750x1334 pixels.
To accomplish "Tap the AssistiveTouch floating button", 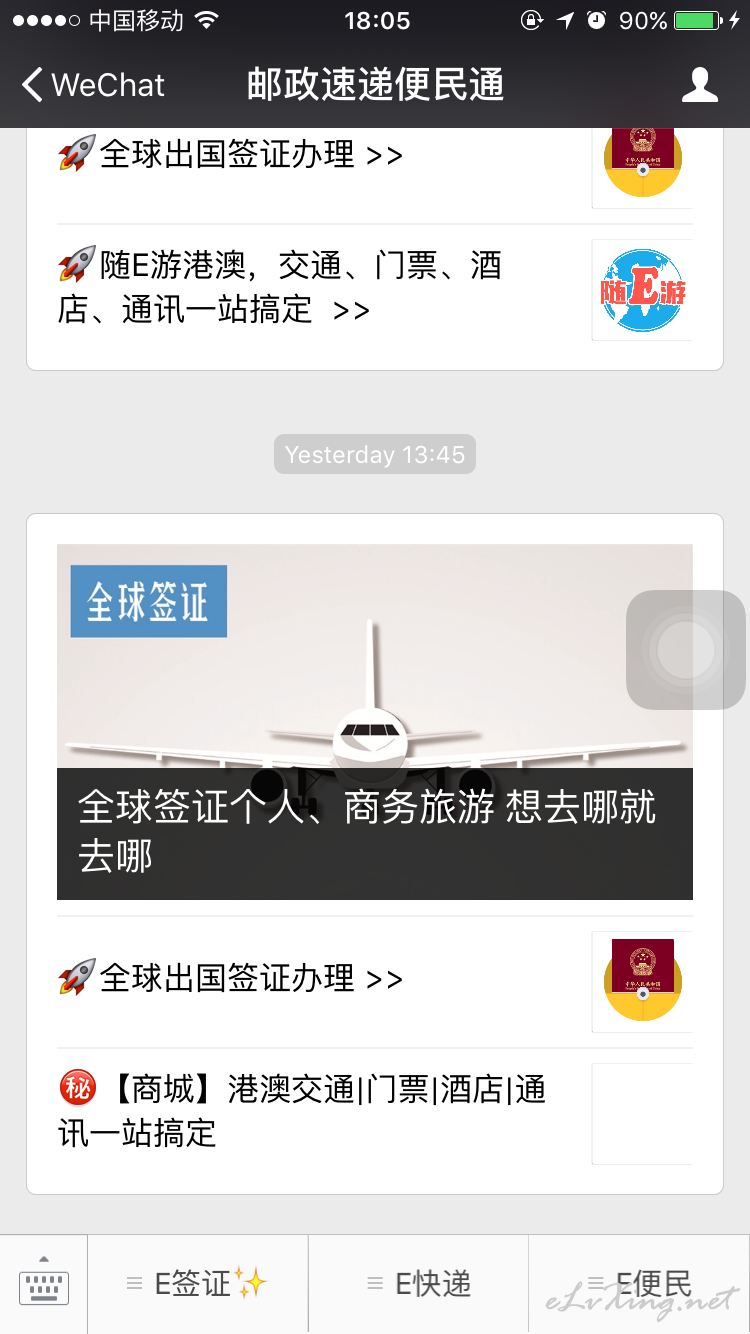I will (x=686, y=650).
